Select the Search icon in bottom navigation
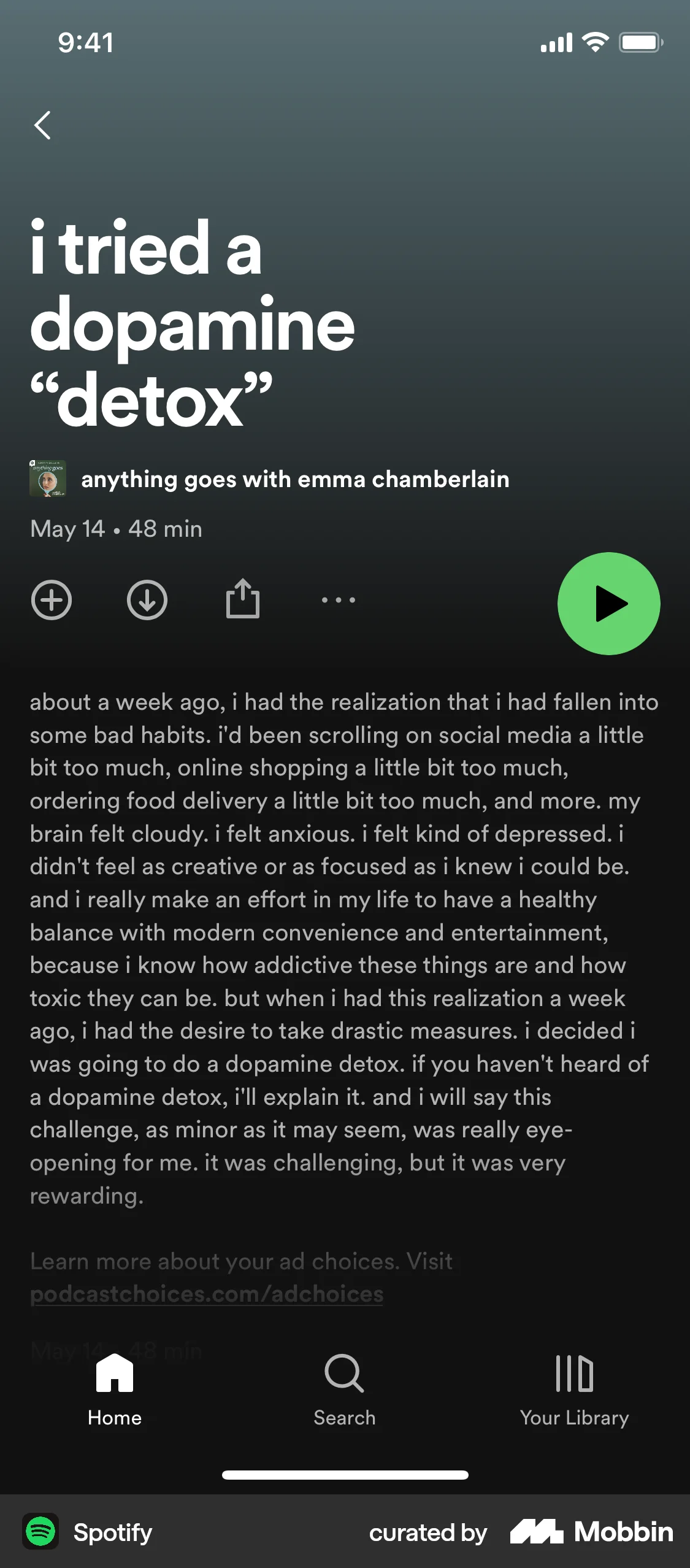This screenshot has width=690, height=1568. point(345,1374)
